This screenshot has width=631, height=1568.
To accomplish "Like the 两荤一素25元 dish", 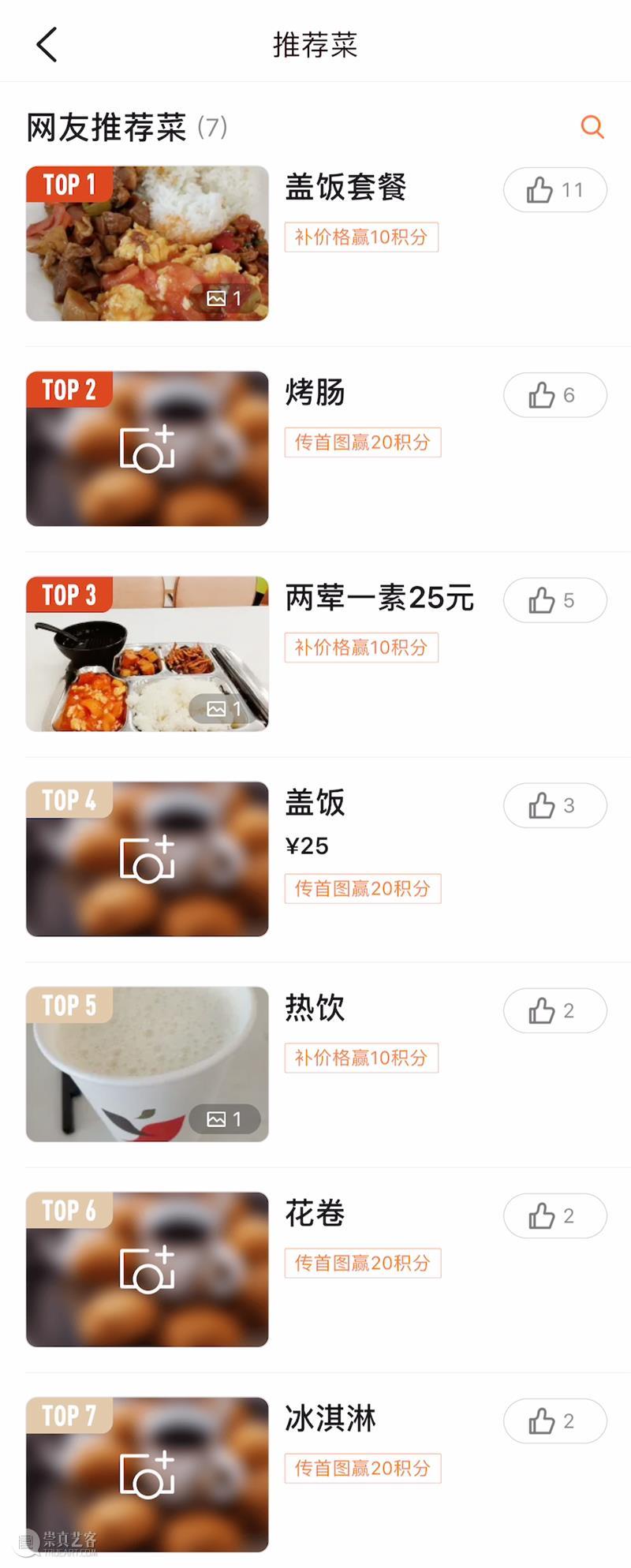I will [x=554, y=599].
